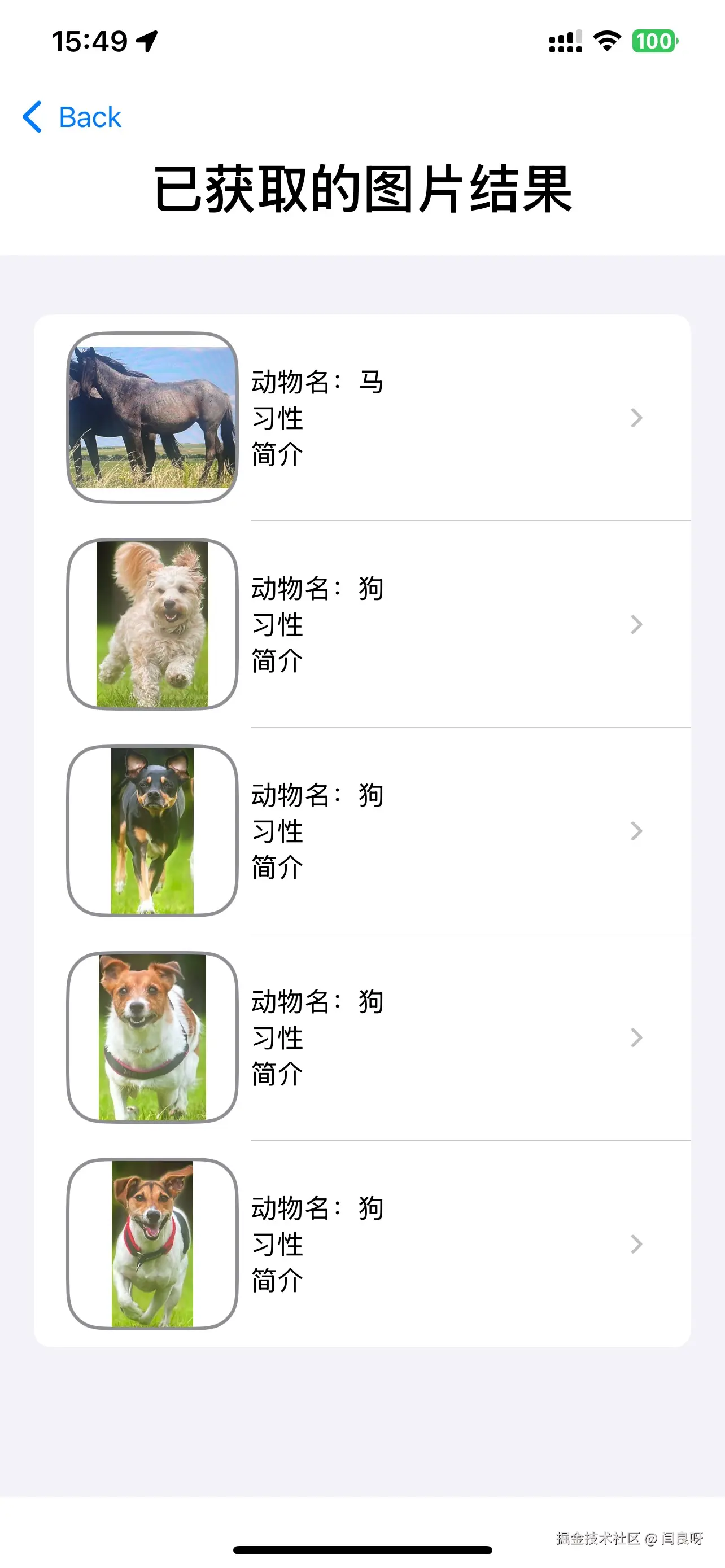Expand the first dog entry via its chevron
The width and height of the screenshot is (725, 1568).
(637, 624)
